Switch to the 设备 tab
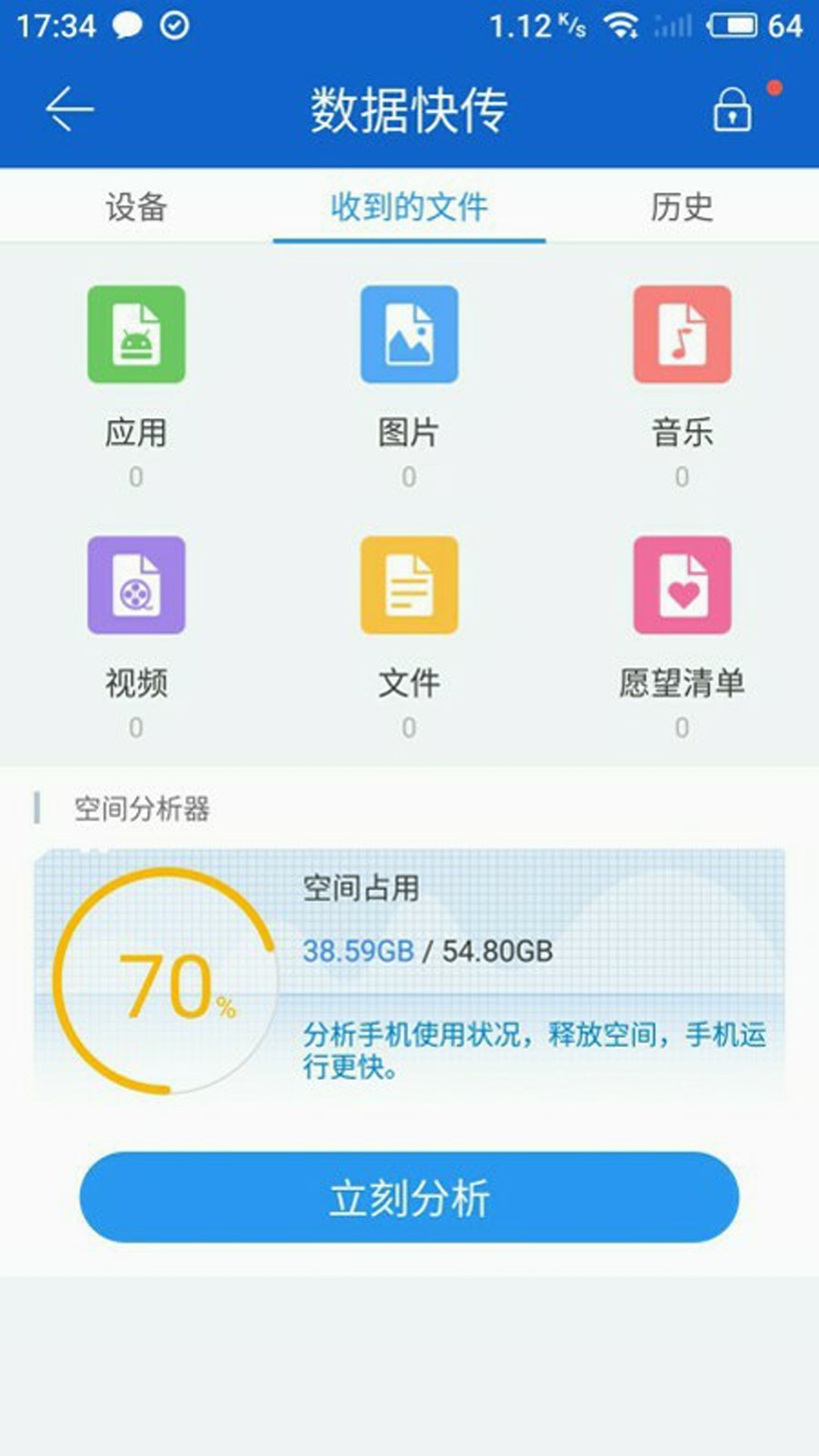 (136, 206)
